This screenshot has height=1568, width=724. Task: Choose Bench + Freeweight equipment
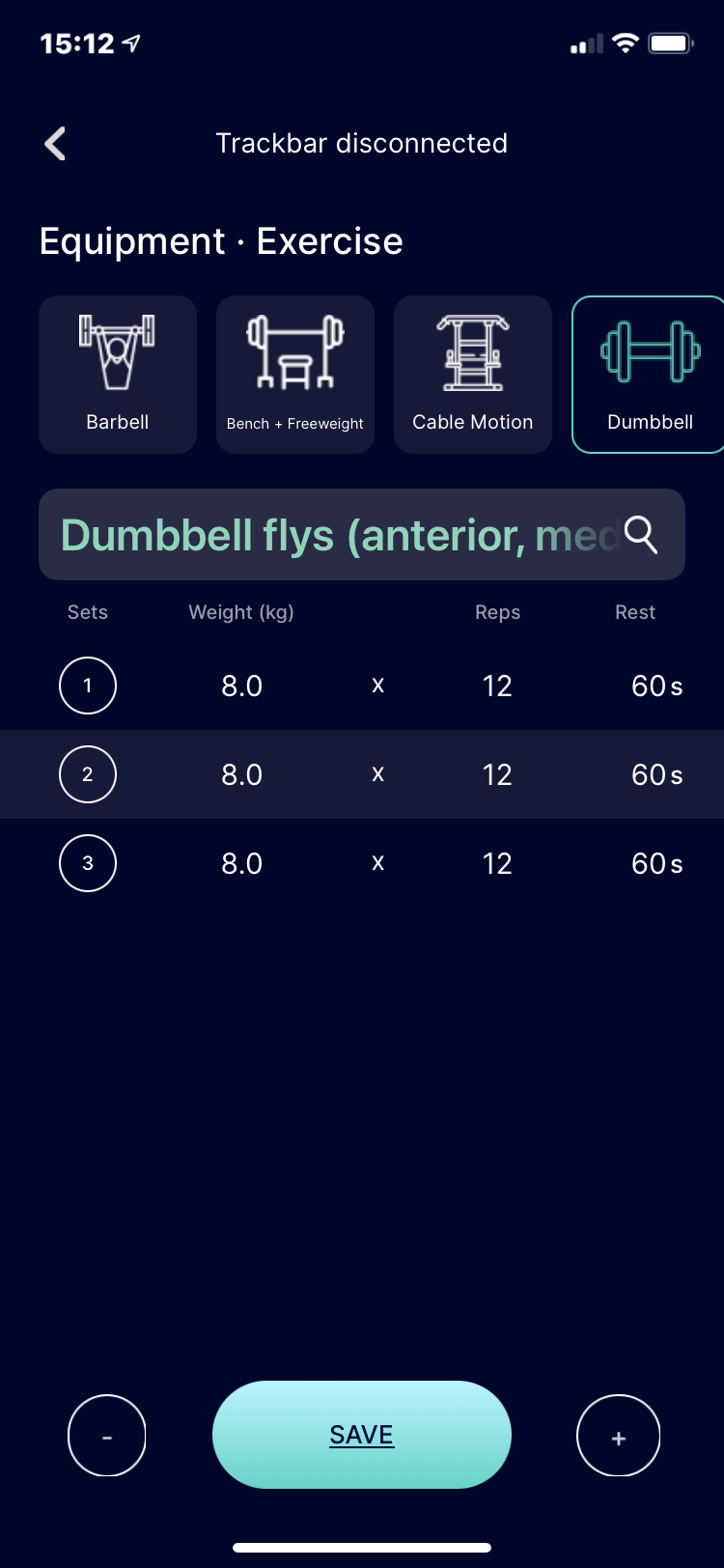click(x=295, y=375)
